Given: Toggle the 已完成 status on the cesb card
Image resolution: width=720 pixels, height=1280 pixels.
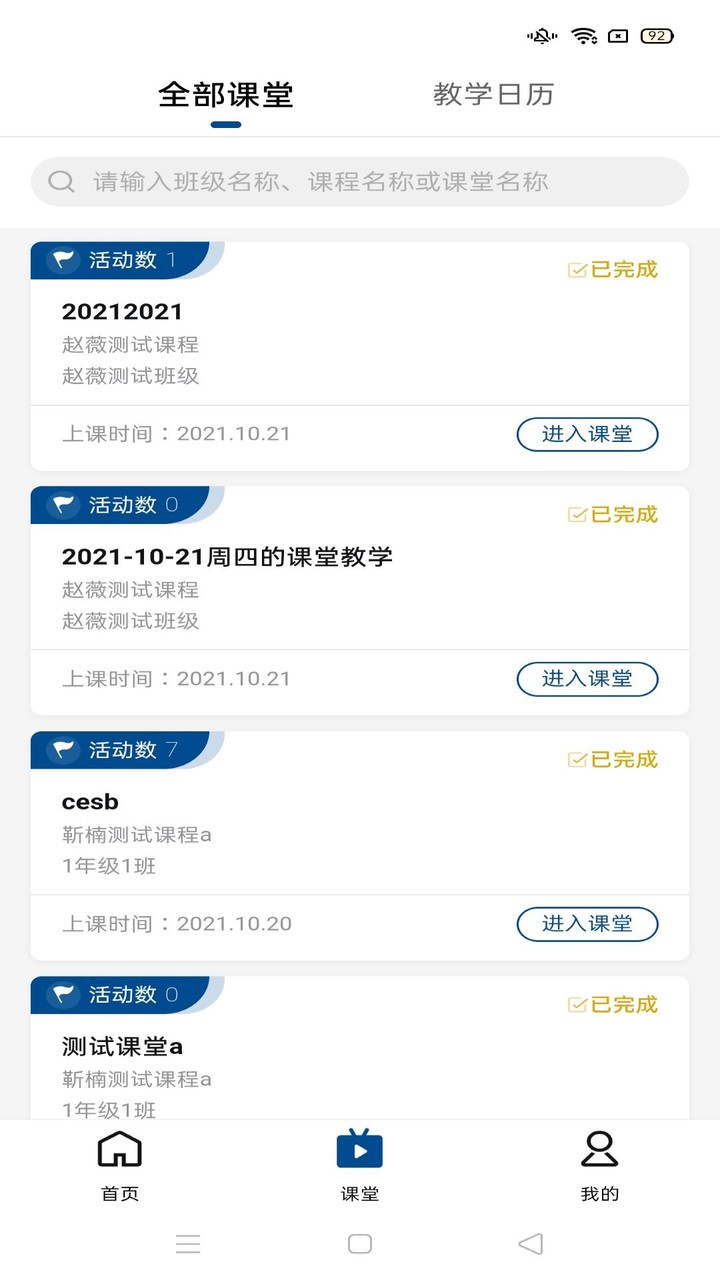Looking at the screenshot, I should pos(576,759).
